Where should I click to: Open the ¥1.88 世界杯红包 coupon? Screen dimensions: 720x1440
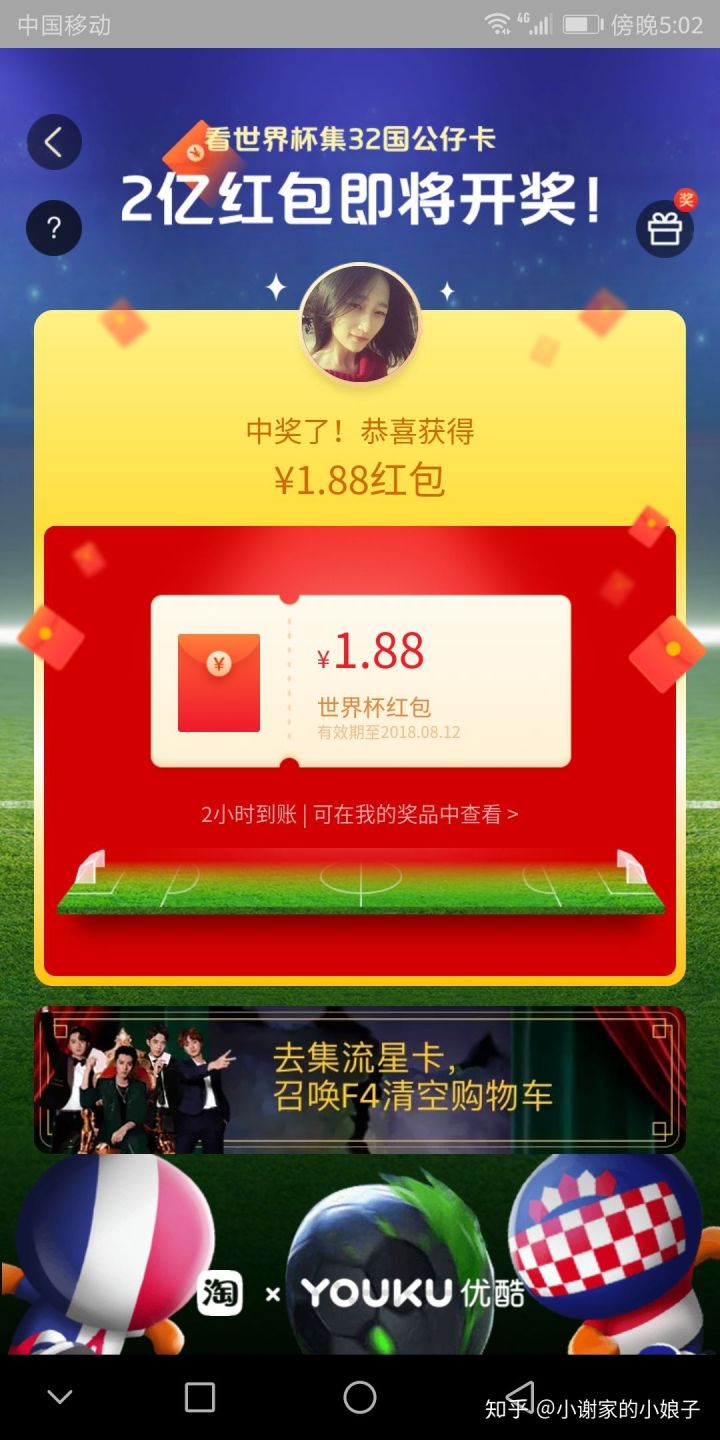tap(360, 681)
